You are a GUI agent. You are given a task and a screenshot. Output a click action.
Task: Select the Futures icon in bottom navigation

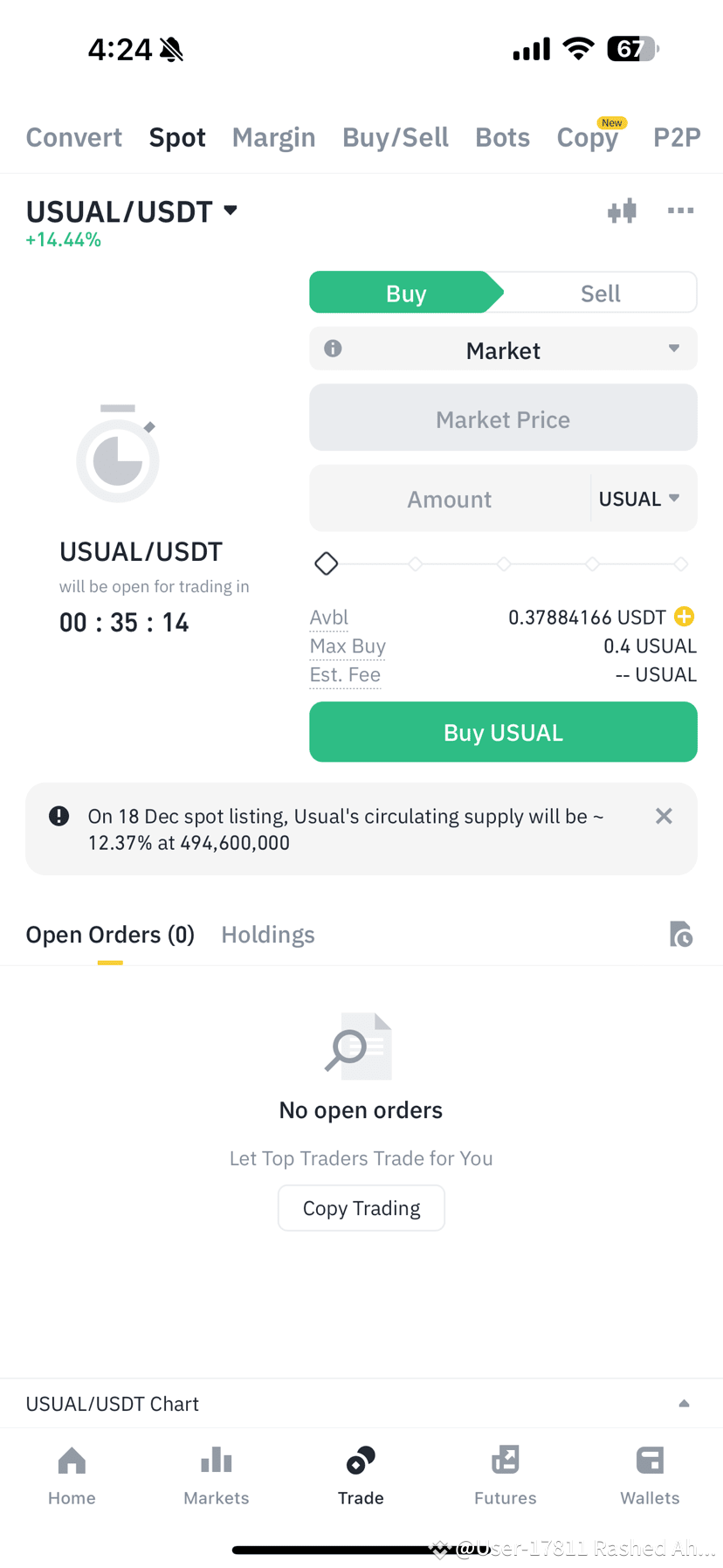click(505, 1475)
